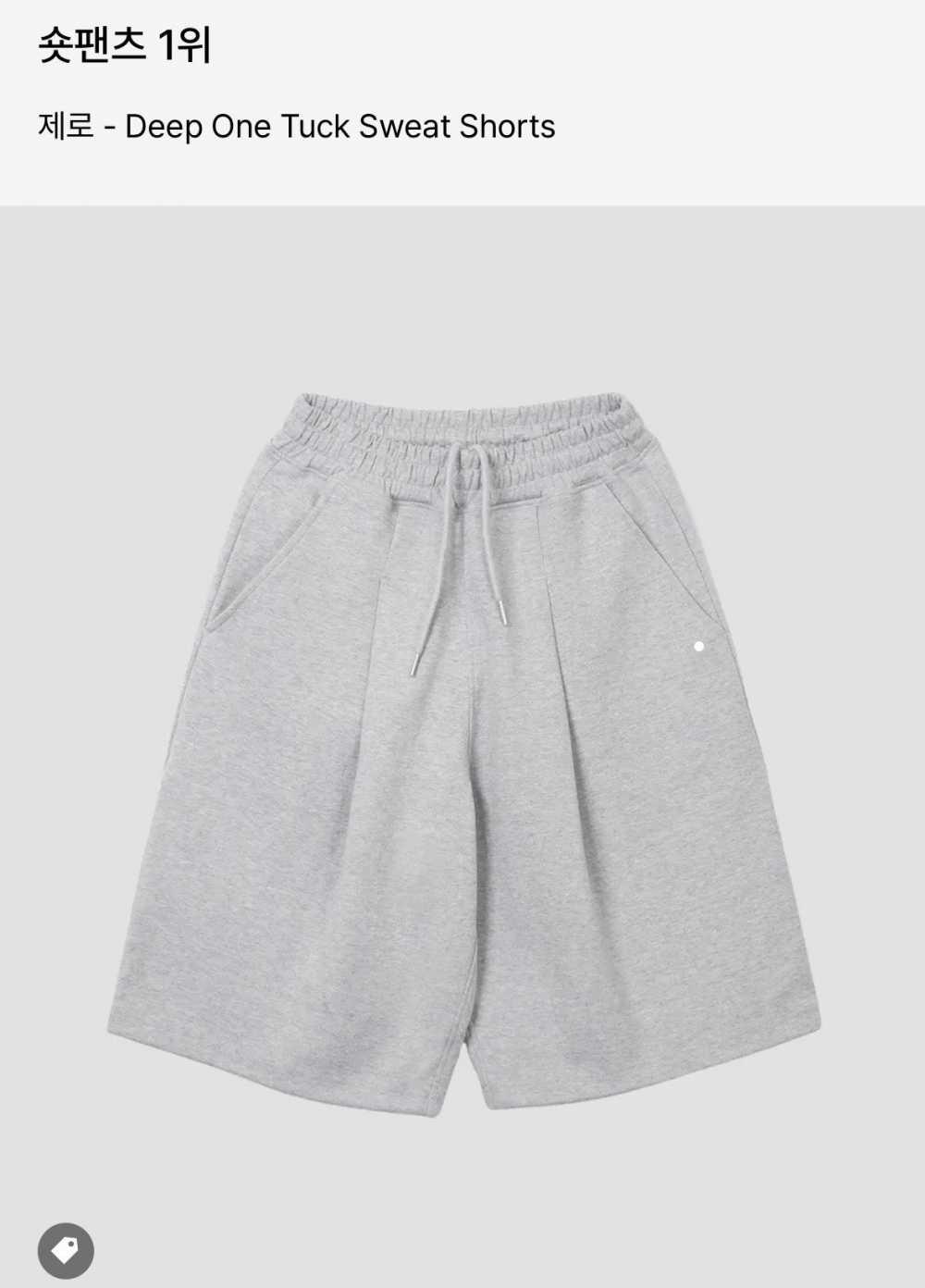
Task: Tap the product tag icon
Action: point(66,1251)
